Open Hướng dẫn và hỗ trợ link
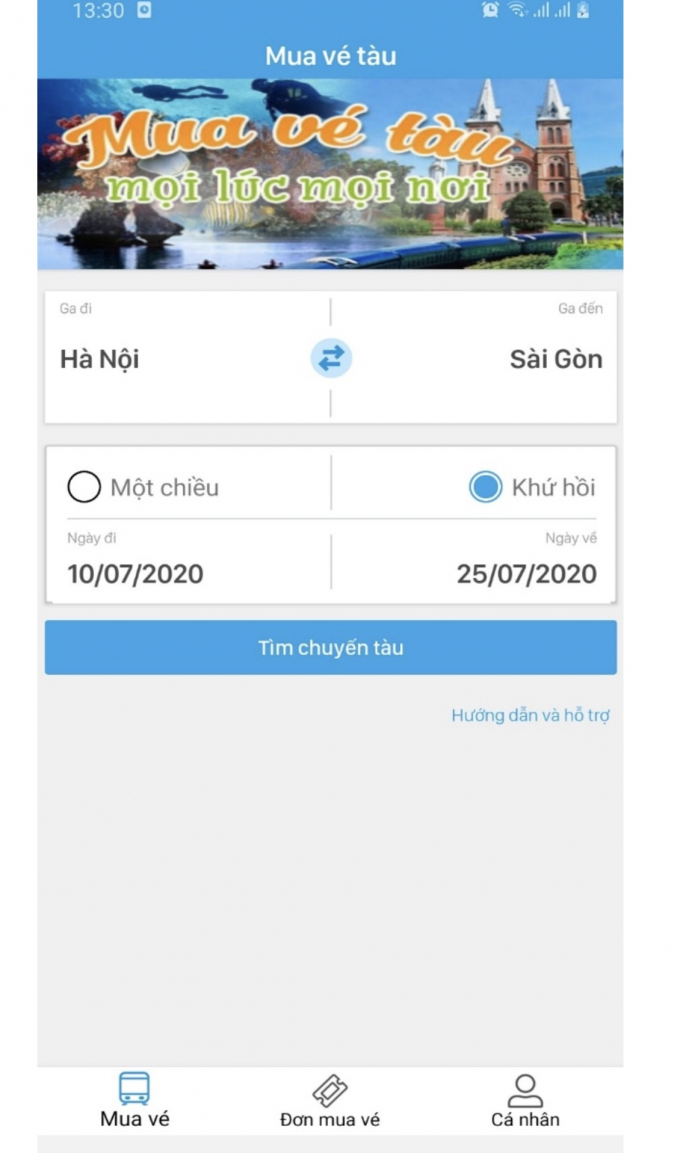680x1153 pixels. point(530,715)
